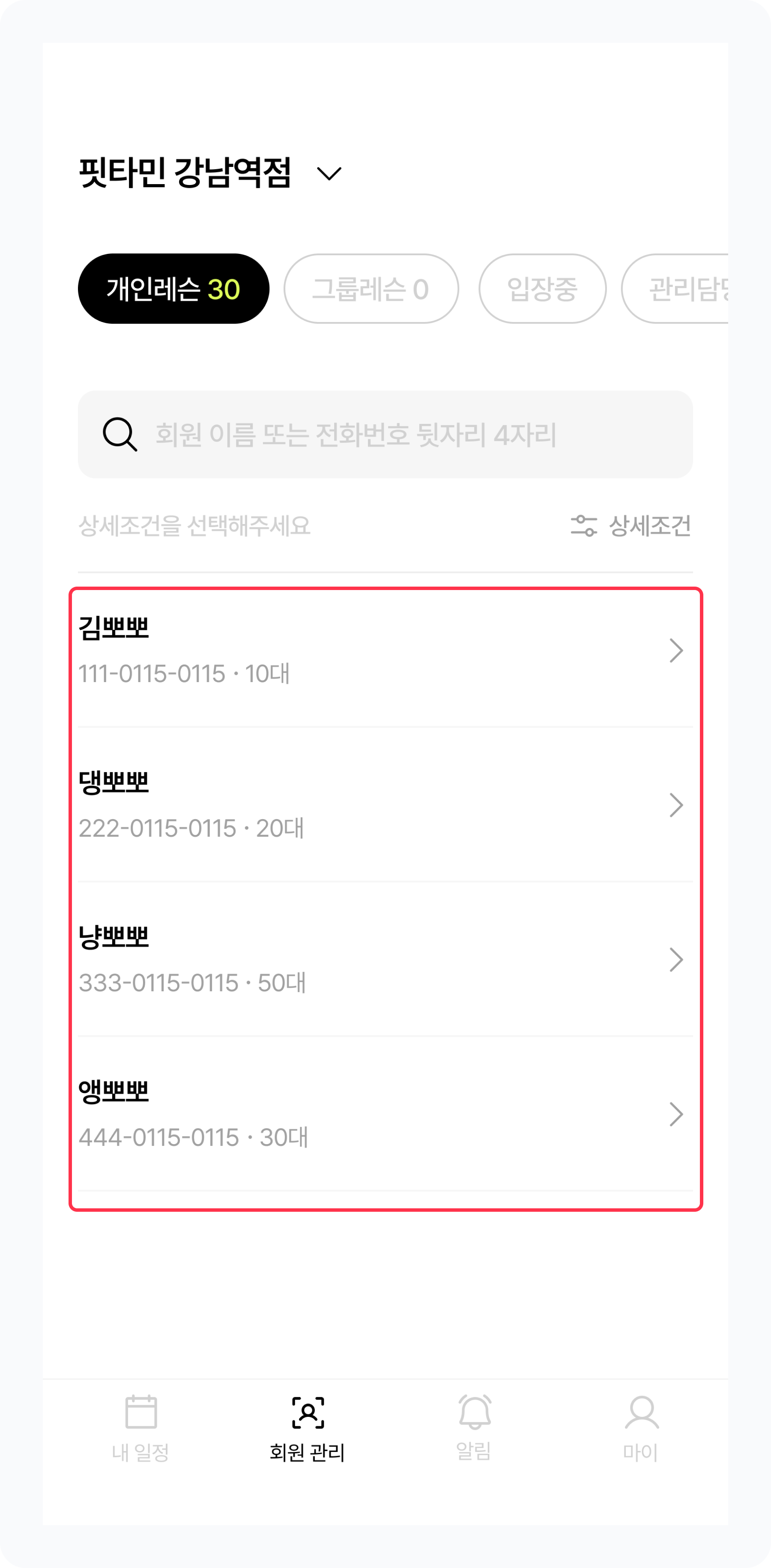Select the 개인레슨 30 chip
The image size is (771, 1568).
(x=173, y=289)
